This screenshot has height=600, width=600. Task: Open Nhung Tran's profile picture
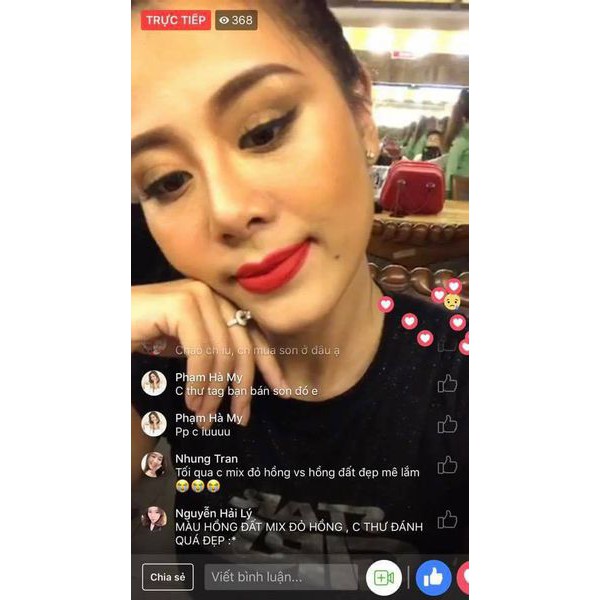(x=154, y=464)
